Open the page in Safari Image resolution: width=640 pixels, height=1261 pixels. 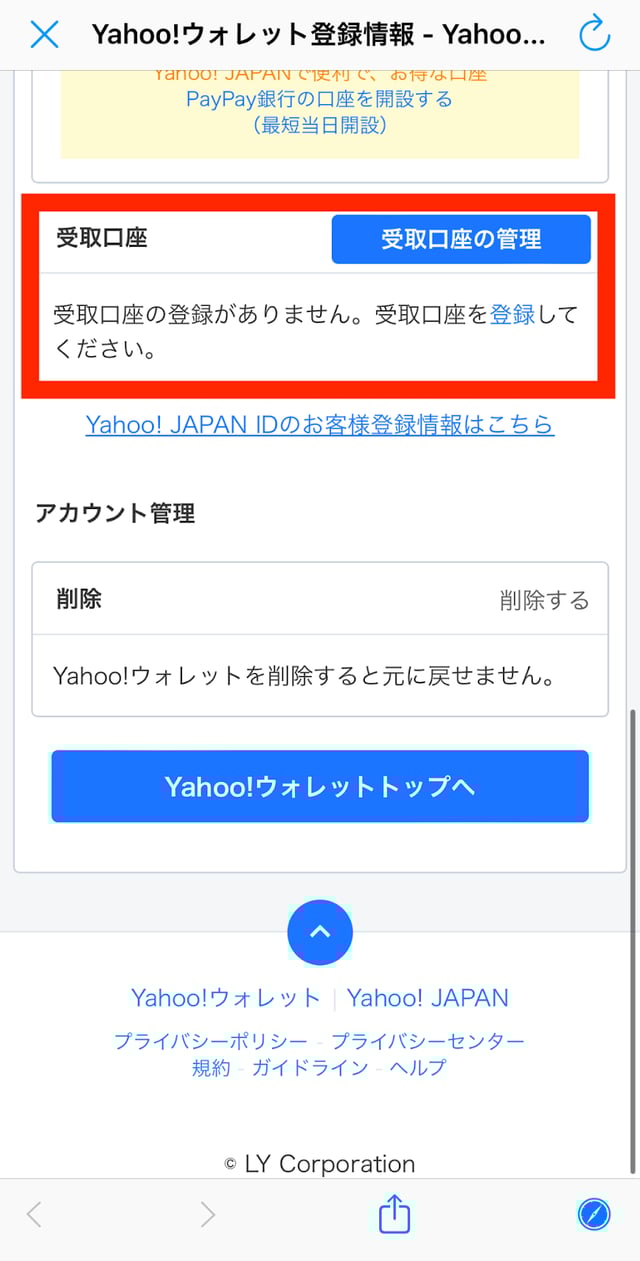pyautogui.click(x=594, y=1215)
